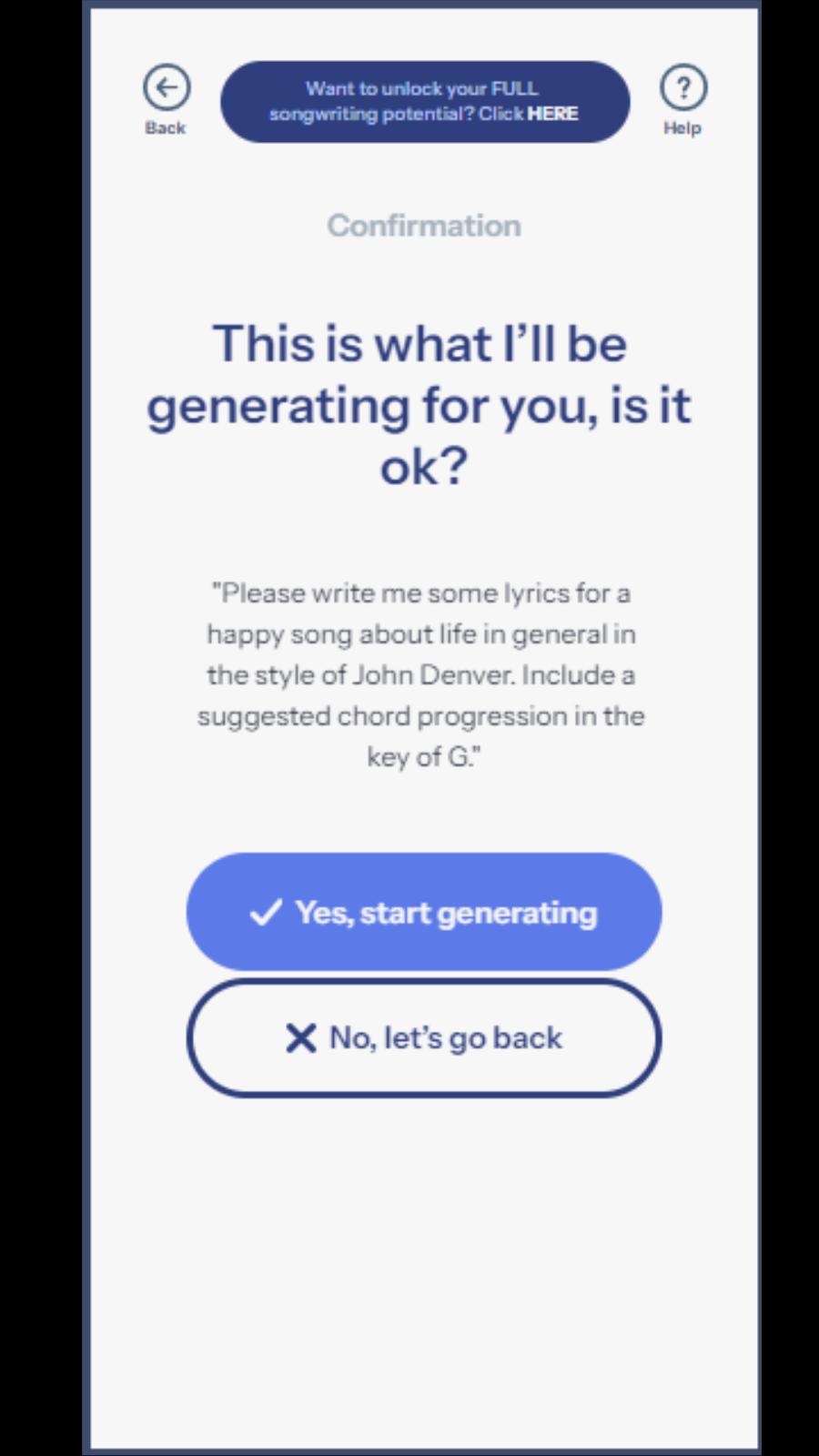Tap the unlock FULL songwriting potential banner
The image size is (819, 1456).
tap(425, 102)
